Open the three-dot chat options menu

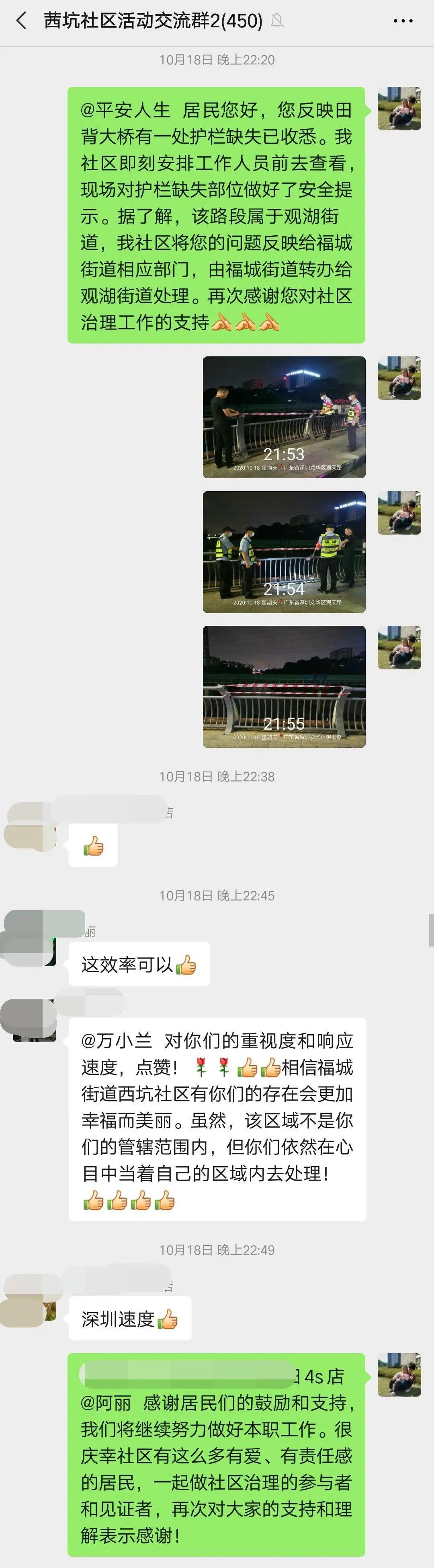point(403,21)
